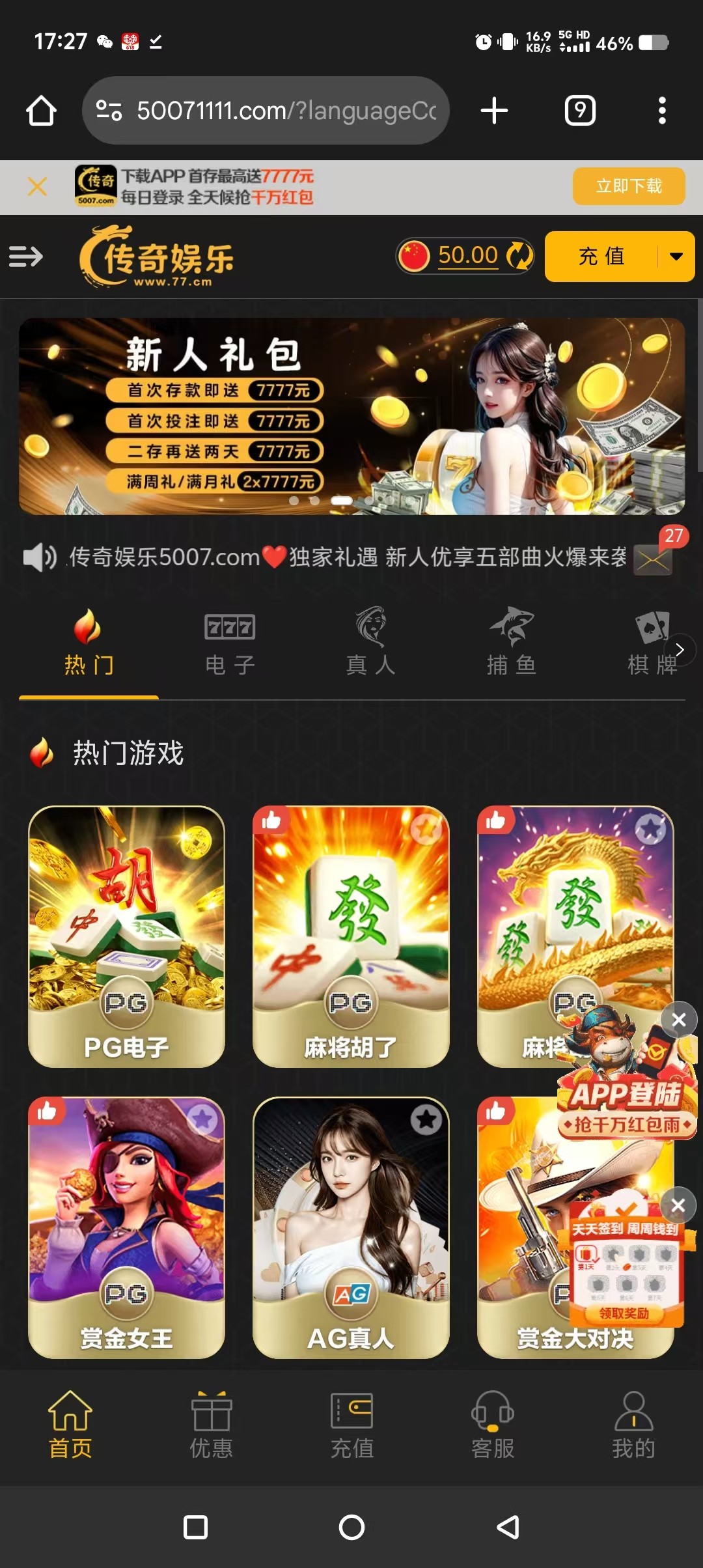
Task: Open the mail inbox with 27 badge
Action: click(x=653, y=559)
